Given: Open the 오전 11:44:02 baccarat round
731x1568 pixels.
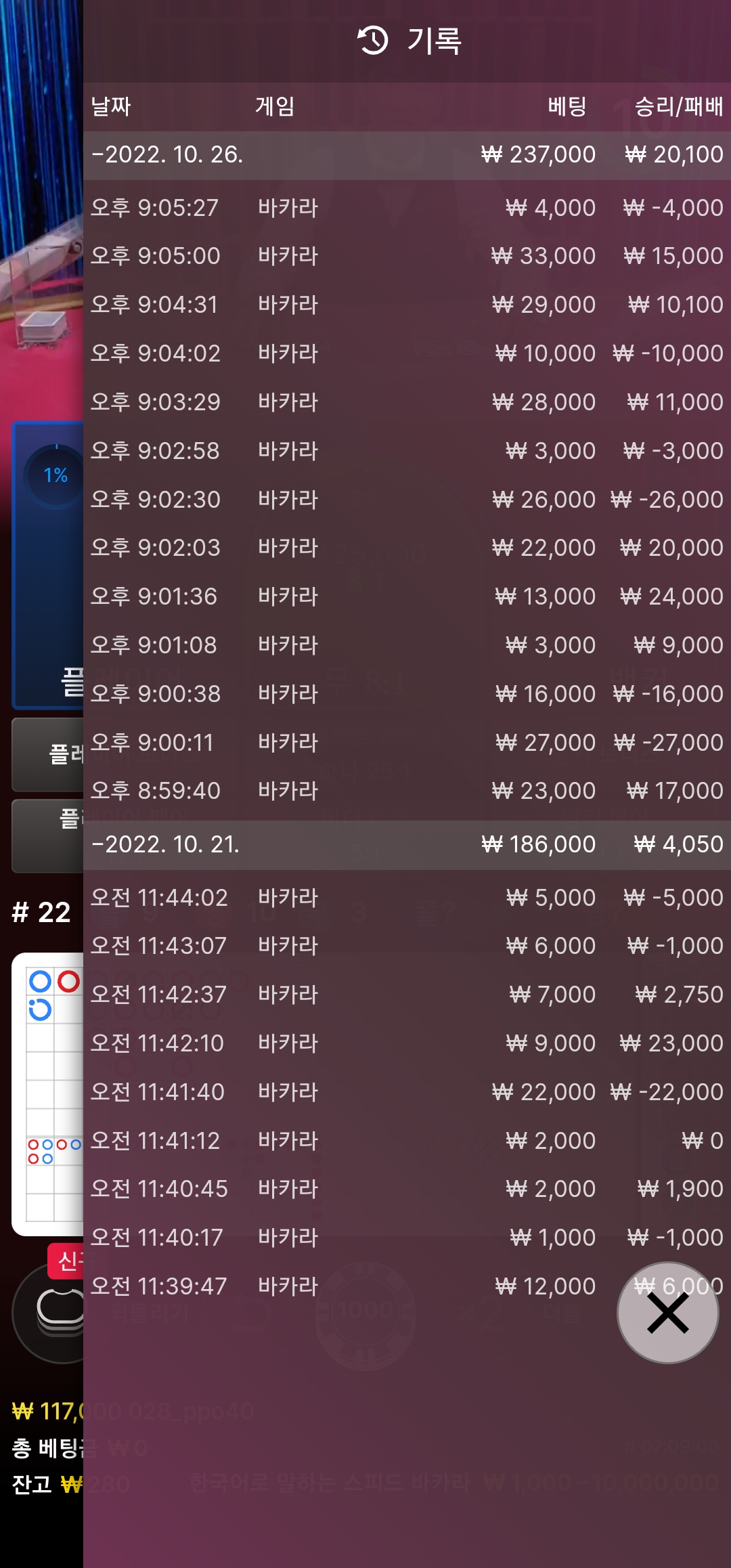Looking at the screenshot, I should (406, 898).
